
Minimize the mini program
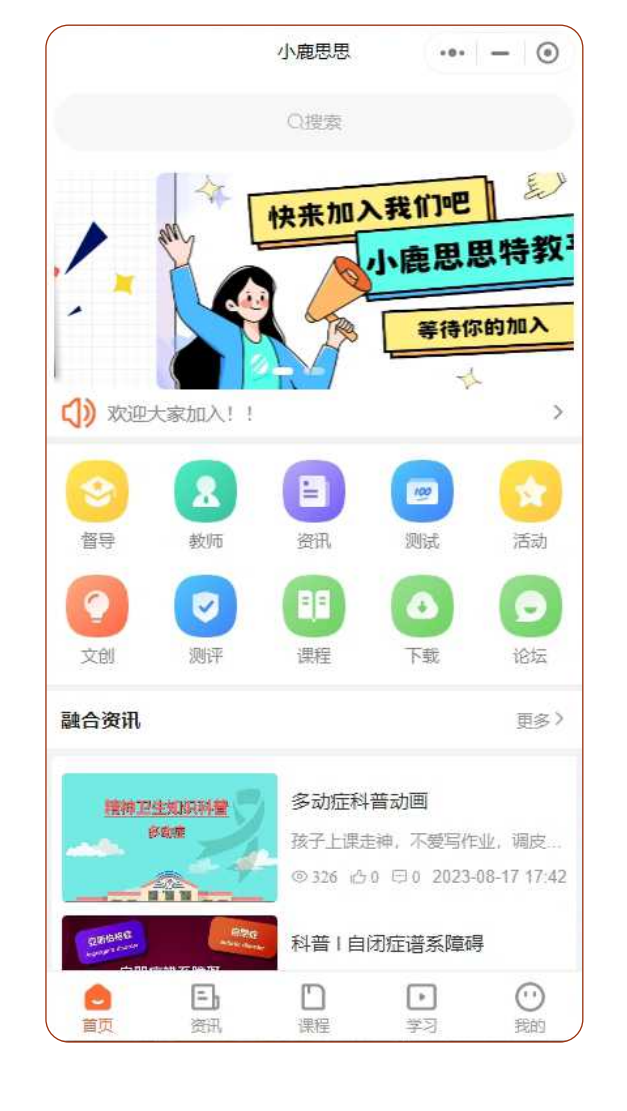point(501,53)
